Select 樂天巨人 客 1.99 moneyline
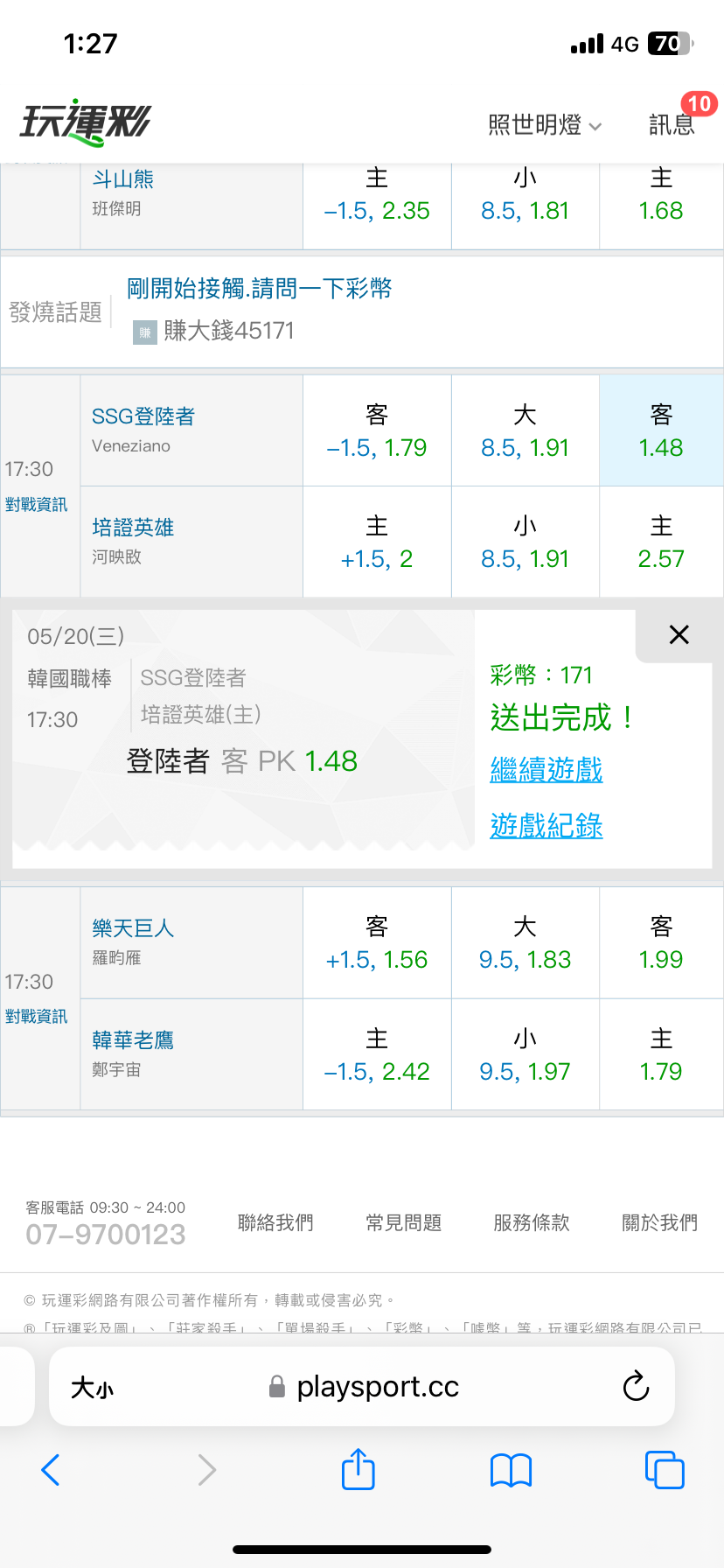This screenshot has height=1568, width=724. point(661,942)
